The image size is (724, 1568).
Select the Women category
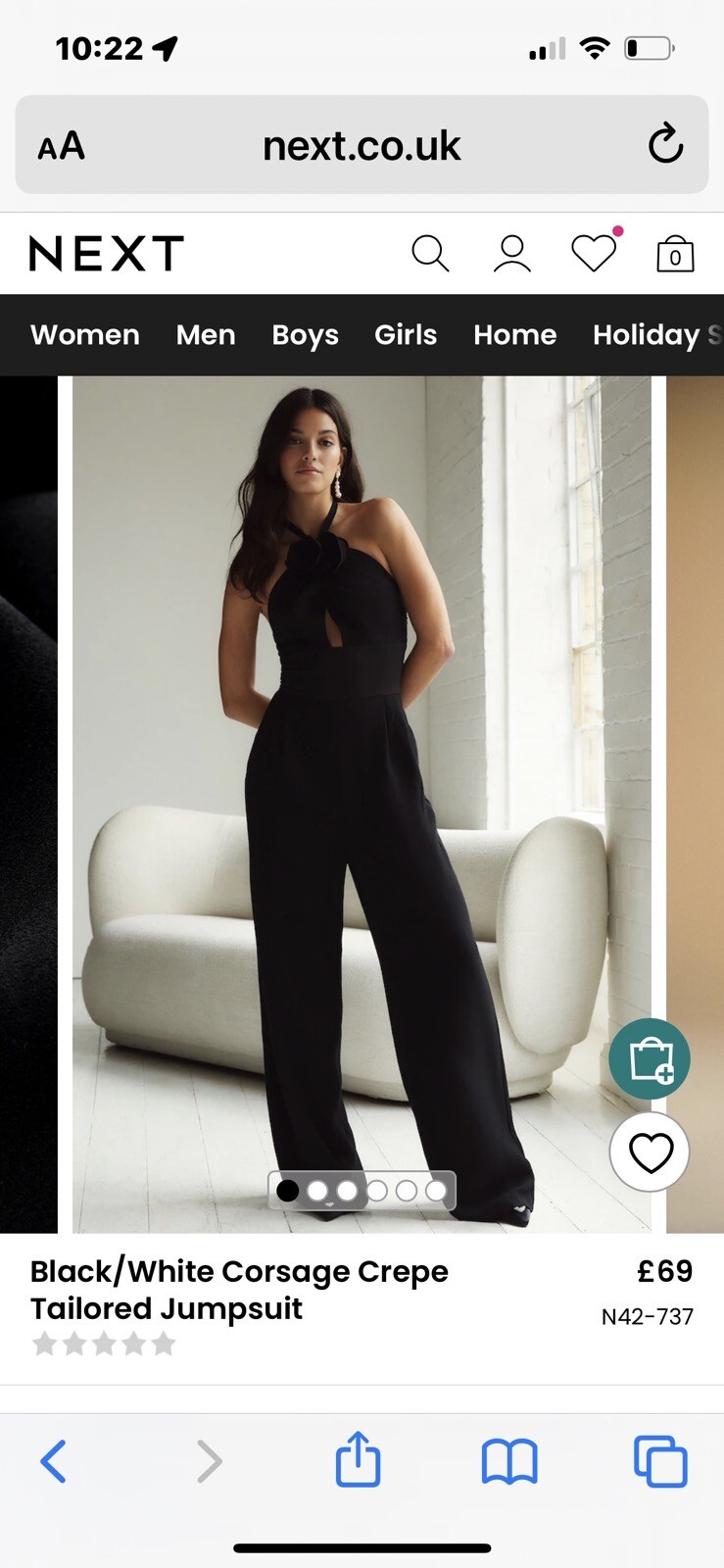pyautogui.click(x=85, y=335)
